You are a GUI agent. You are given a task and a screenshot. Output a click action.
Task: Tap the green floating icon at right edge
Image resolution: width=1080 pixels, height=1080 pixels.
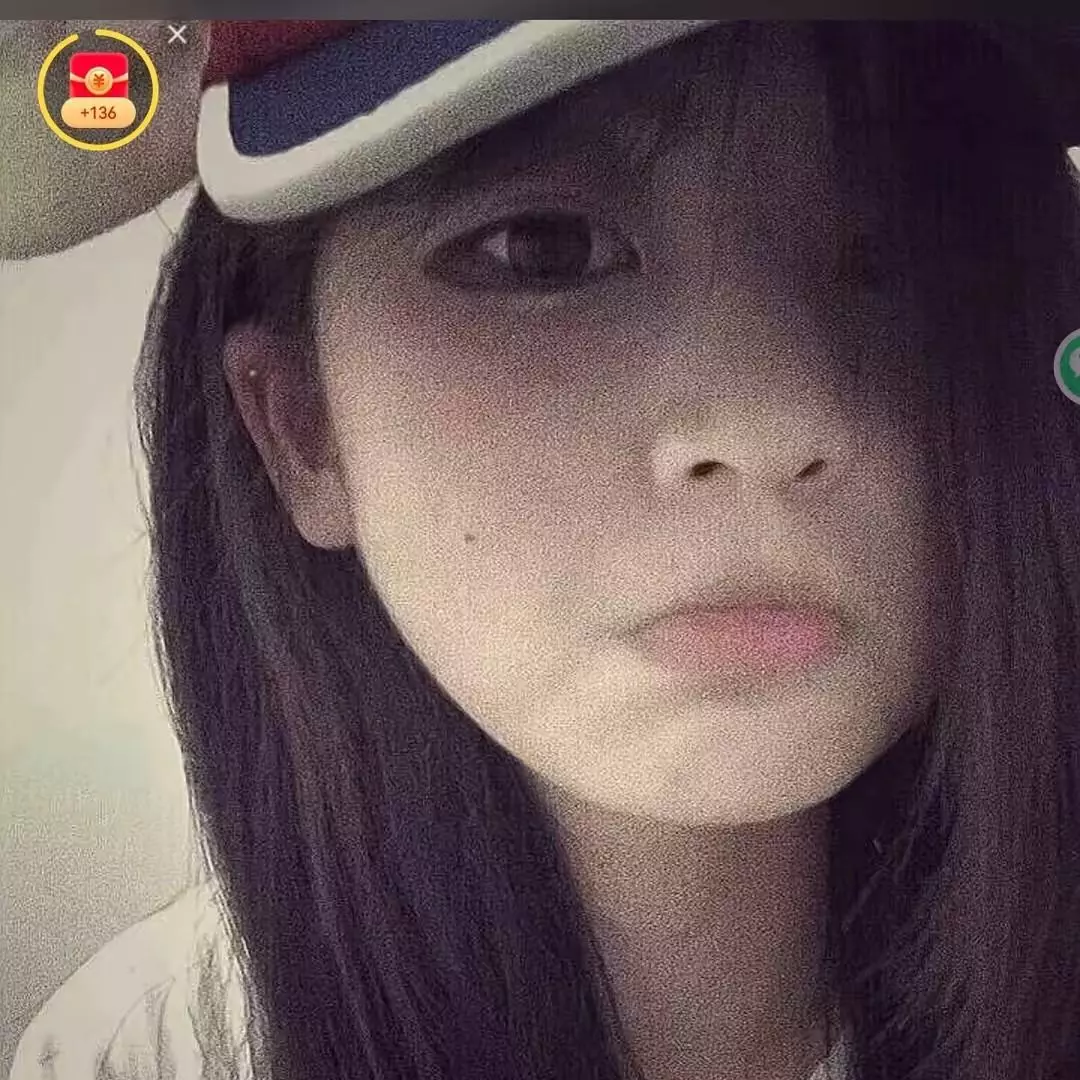[x=1070, y=366]
